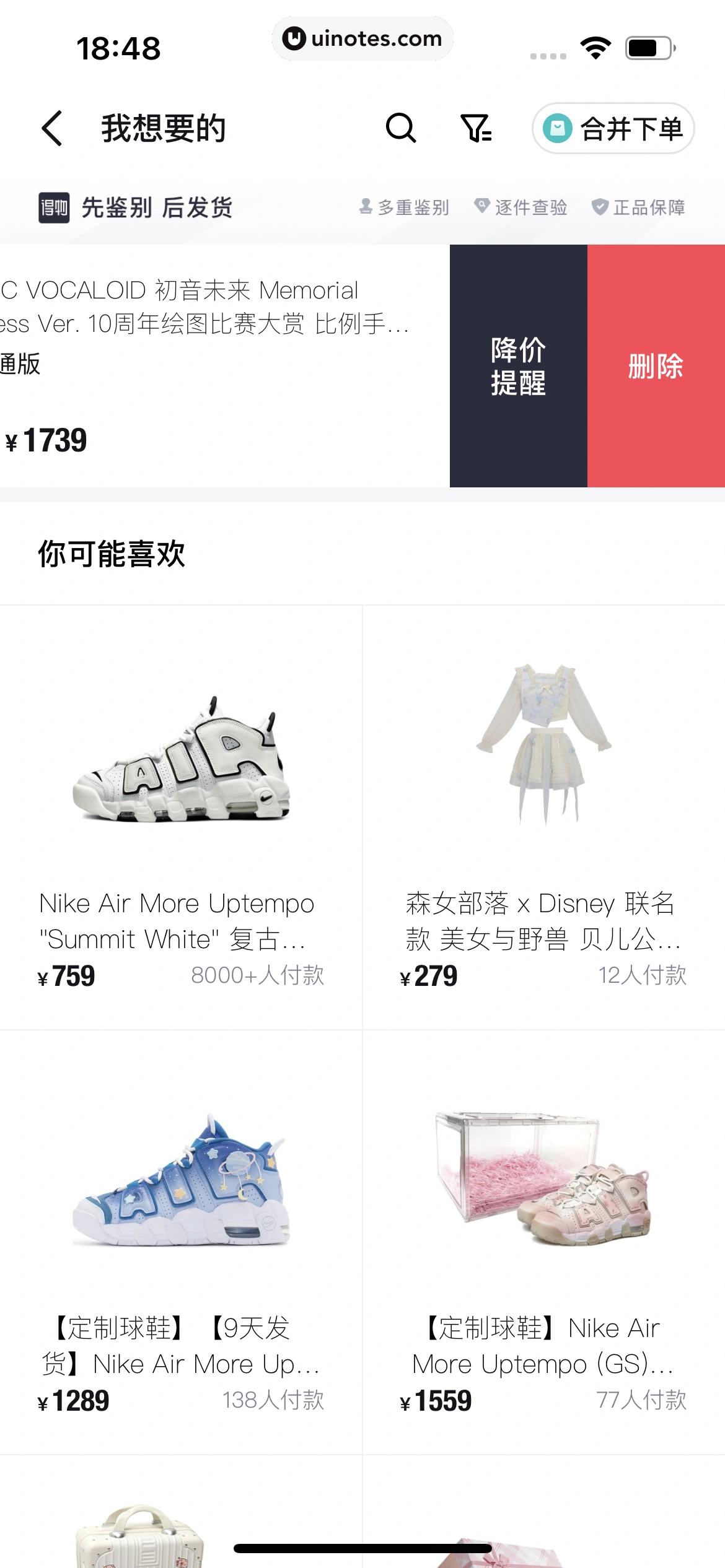
Task: Tap the Dewu logo in the 先鉴别 banner
Action: click(55, 207)
